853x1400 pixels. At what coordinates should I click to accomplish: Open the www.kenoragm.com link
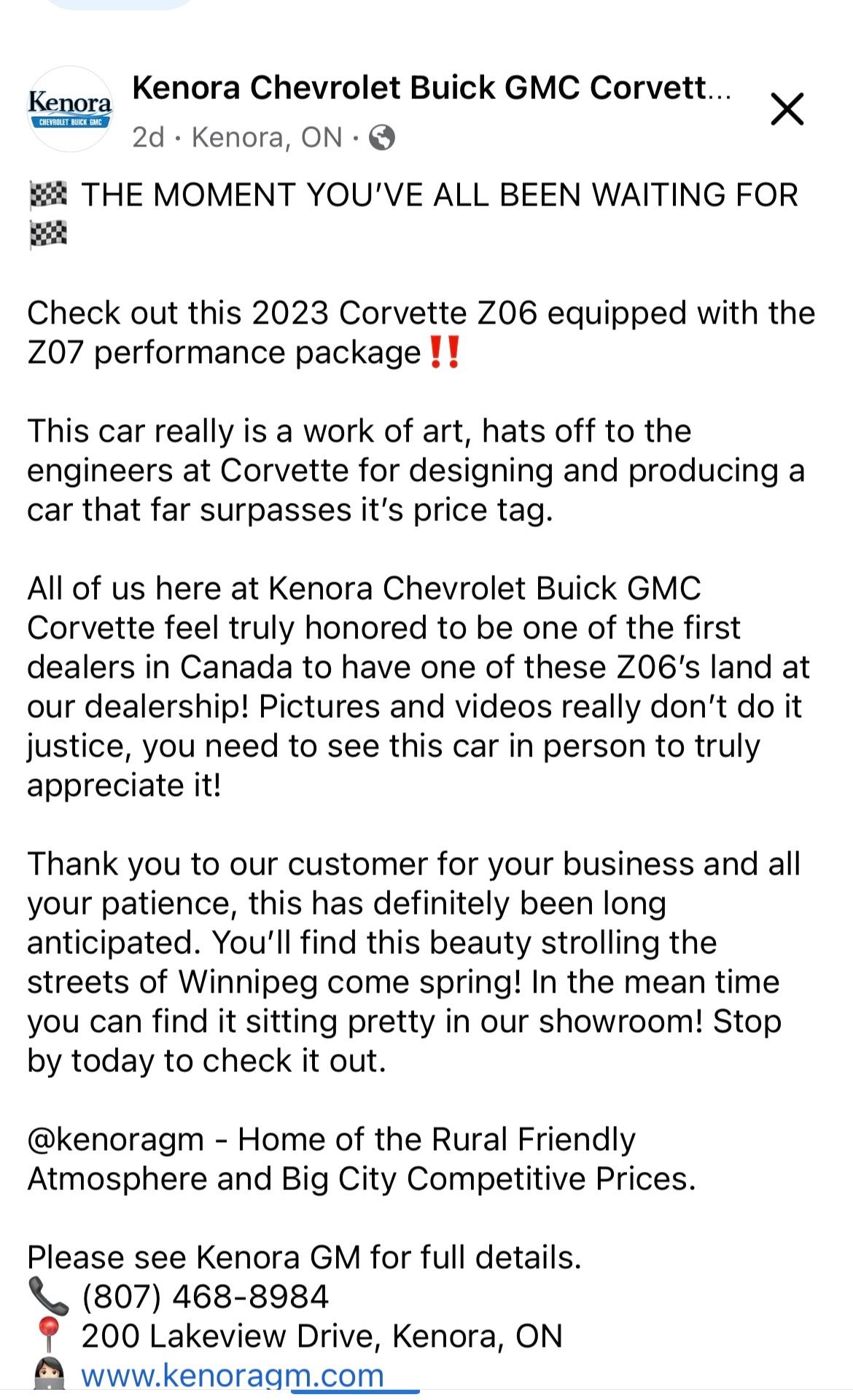point(233,1374)
